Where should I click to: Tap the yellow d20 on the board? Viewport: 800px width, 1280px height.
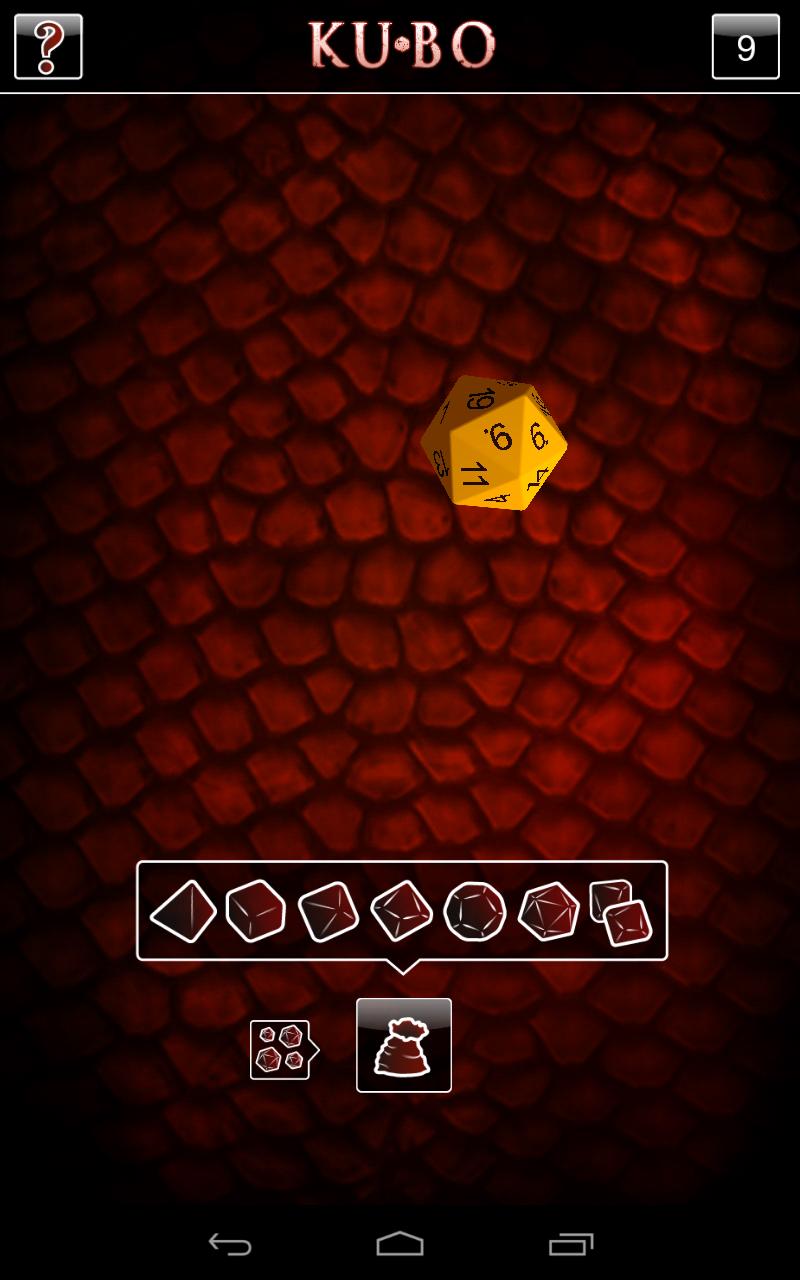coord(493,443)
